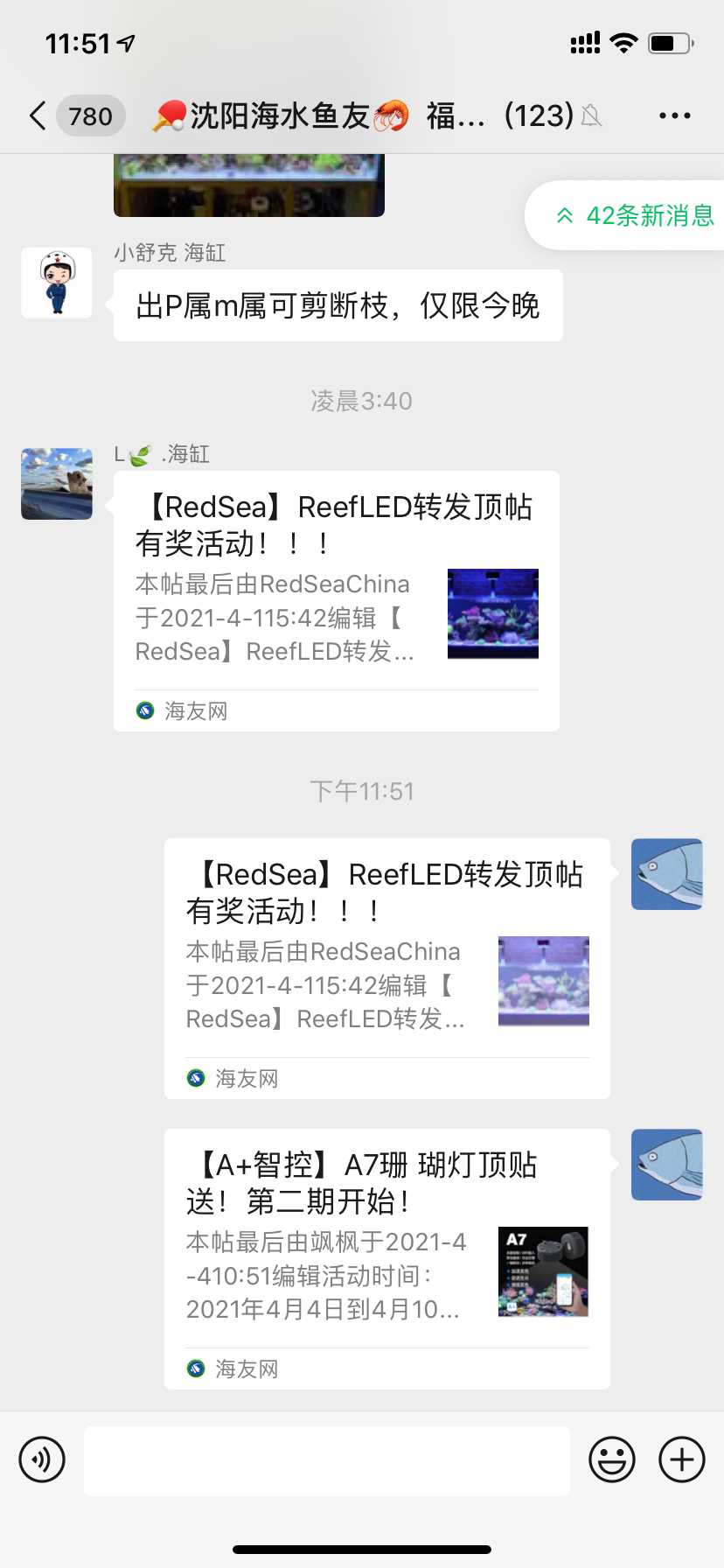Open my avatar beside the A7 card

pyautogui.click(x=667, y=1165)
